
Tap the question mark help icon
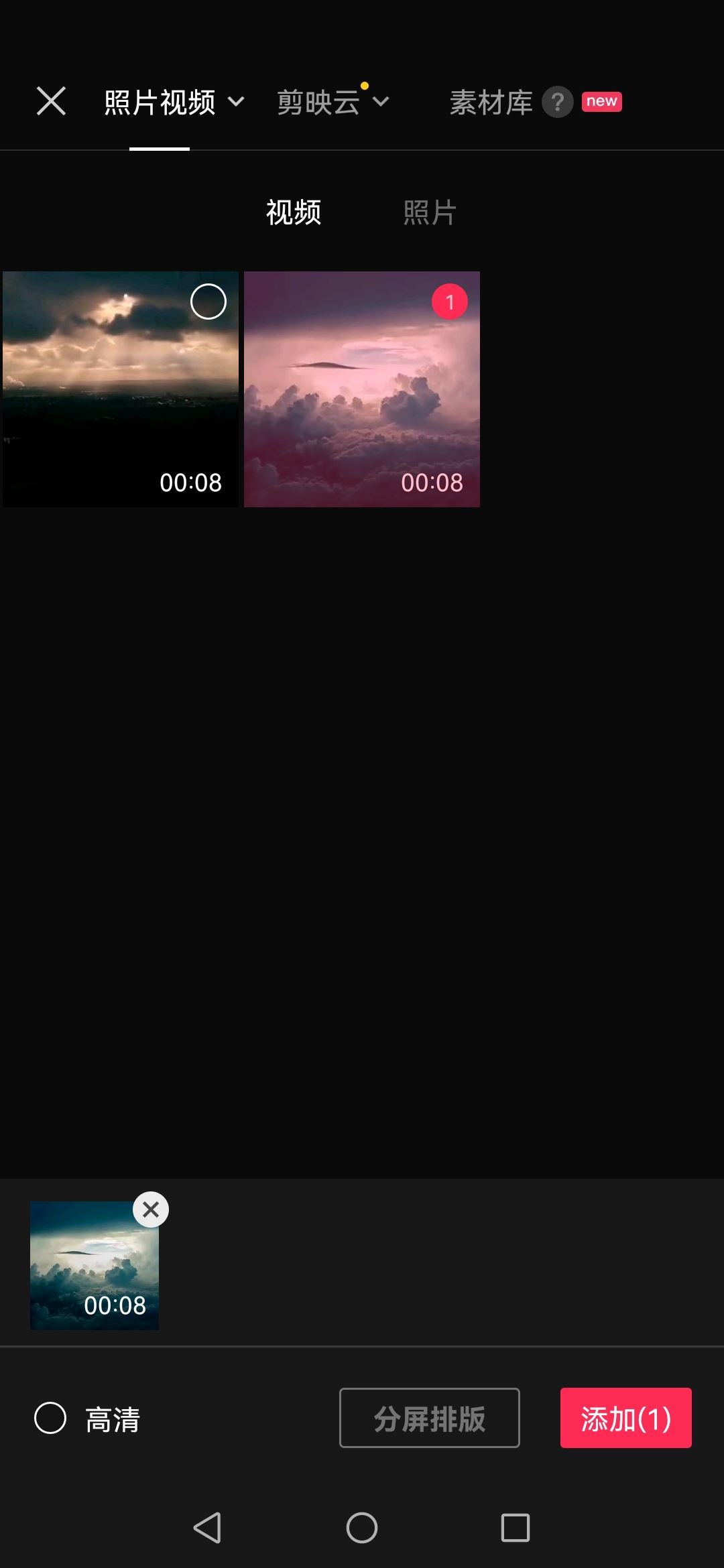click(x=557, y=102)
